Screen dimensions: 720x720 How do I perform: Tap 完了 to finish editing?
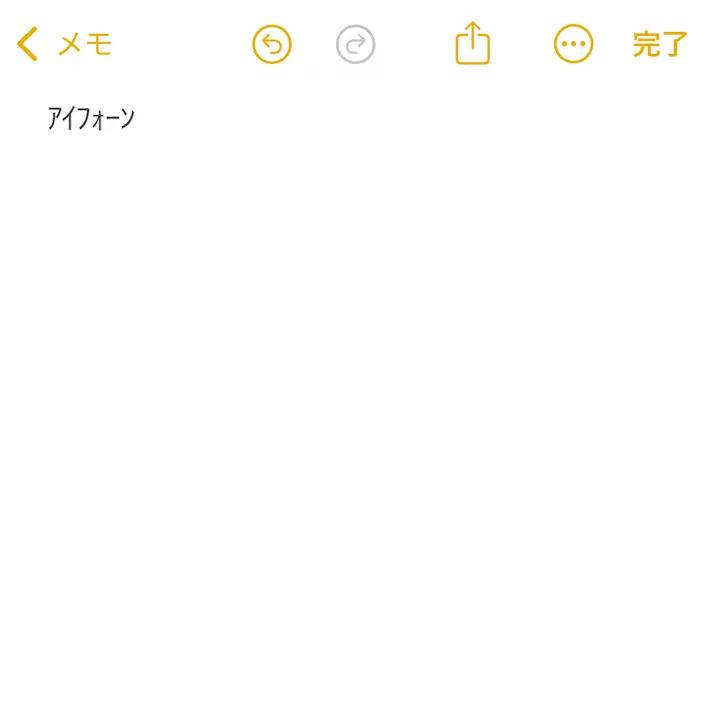660,44
